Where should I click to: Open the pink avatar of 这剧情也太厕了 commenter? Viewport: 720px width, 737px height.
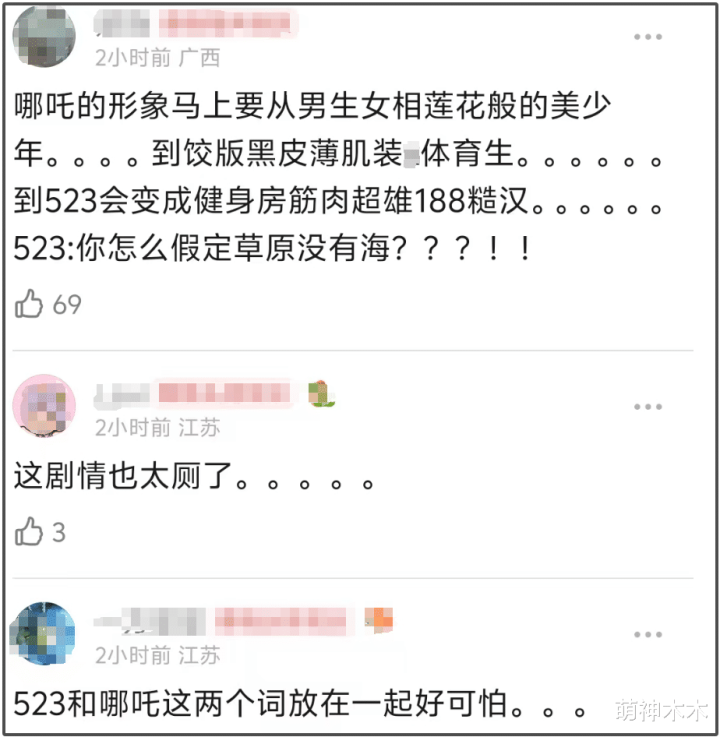coord(44,406)
